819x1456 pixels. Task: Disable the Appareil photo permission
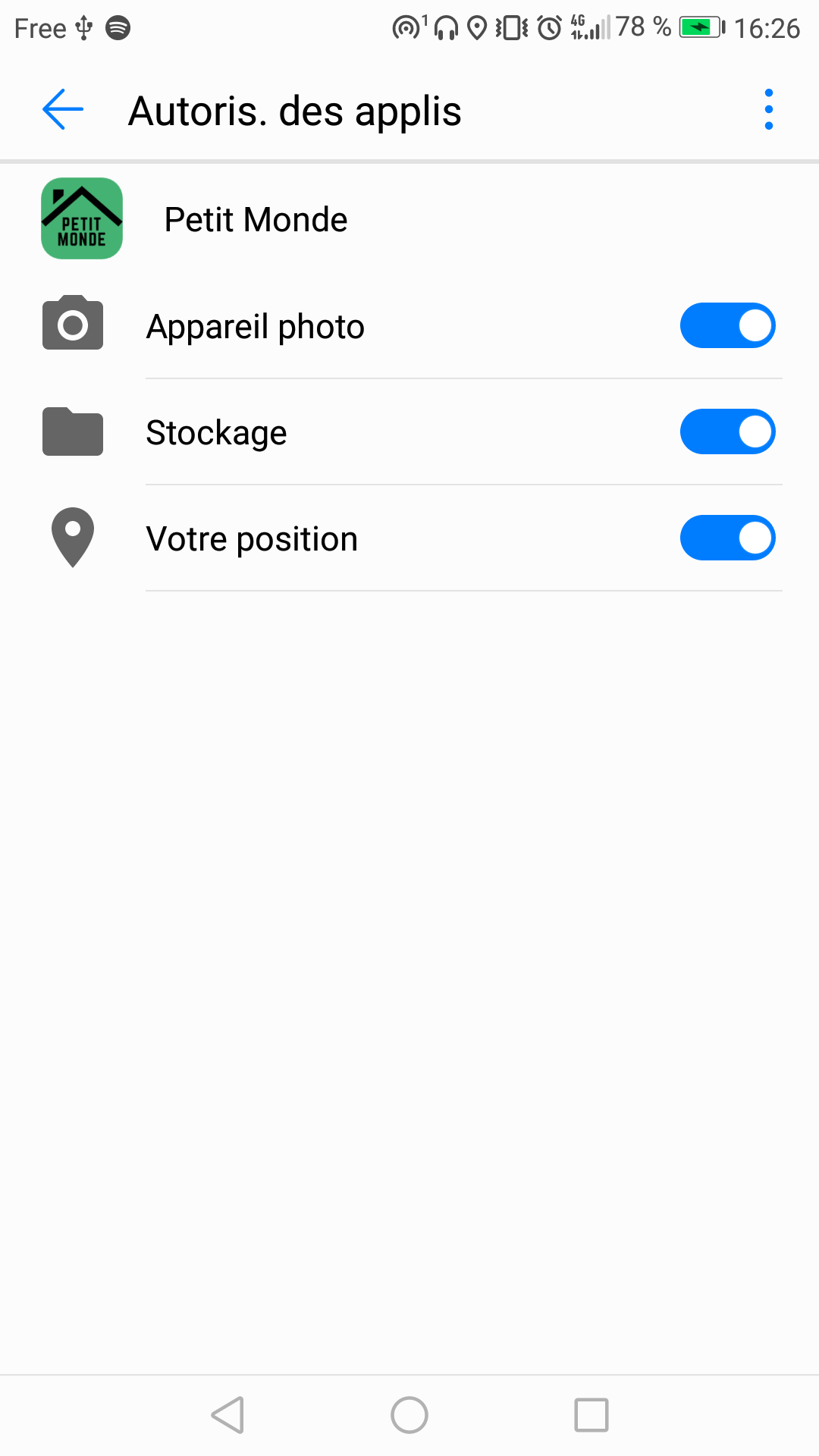pos(727,326)
